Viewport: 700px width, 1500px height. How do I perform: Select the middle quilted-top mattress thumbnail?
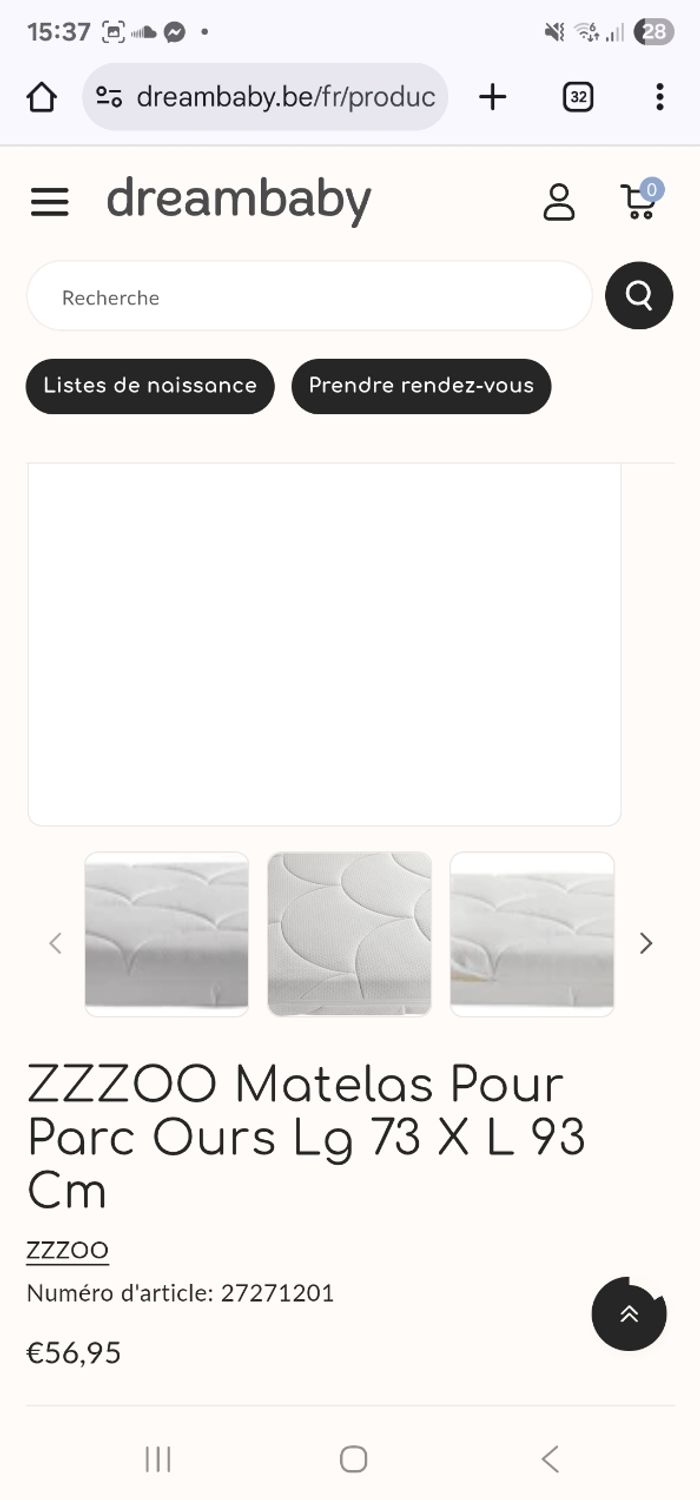click(x=349, y=934)
